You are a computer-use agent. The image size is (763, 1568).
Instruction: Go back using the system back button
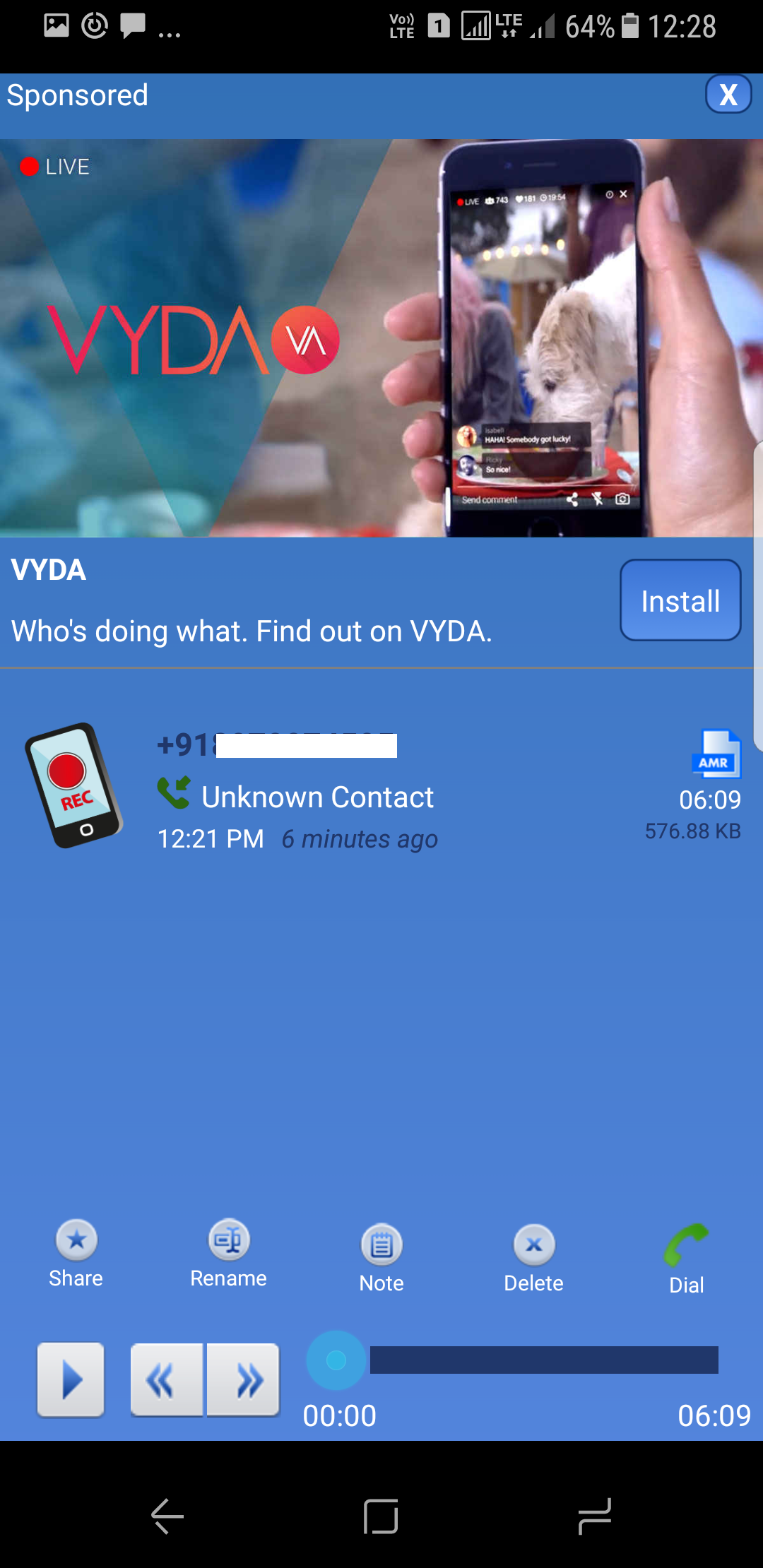click(x=168, y=1516)
